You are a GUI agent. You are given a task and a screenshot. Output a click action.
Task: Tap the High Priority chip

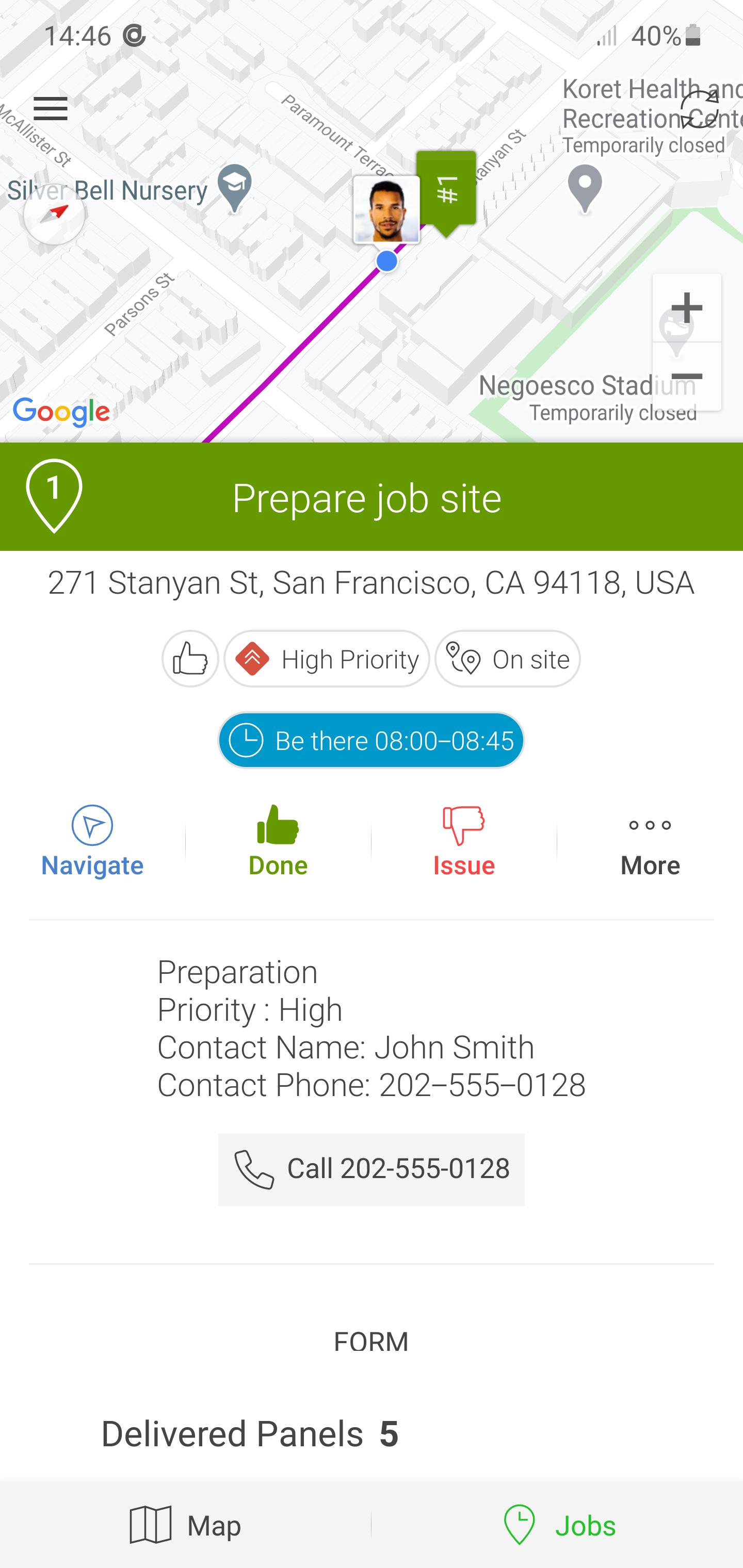coord(327,659)
